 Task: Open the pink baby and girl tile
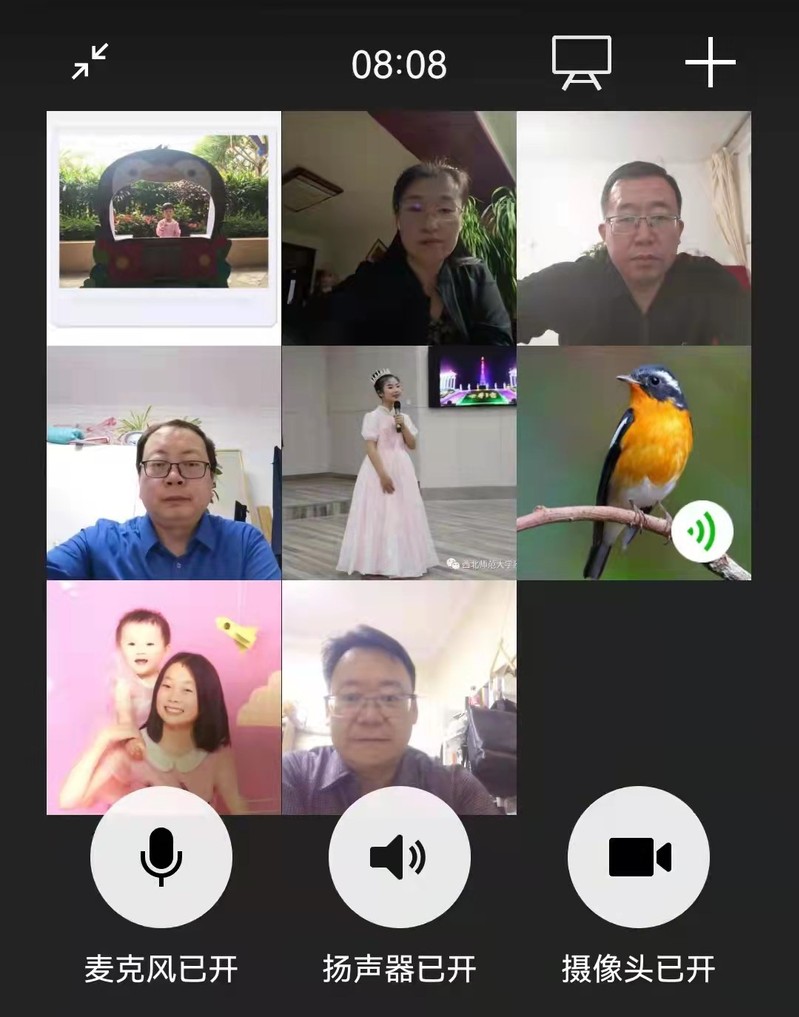(164, 697)
